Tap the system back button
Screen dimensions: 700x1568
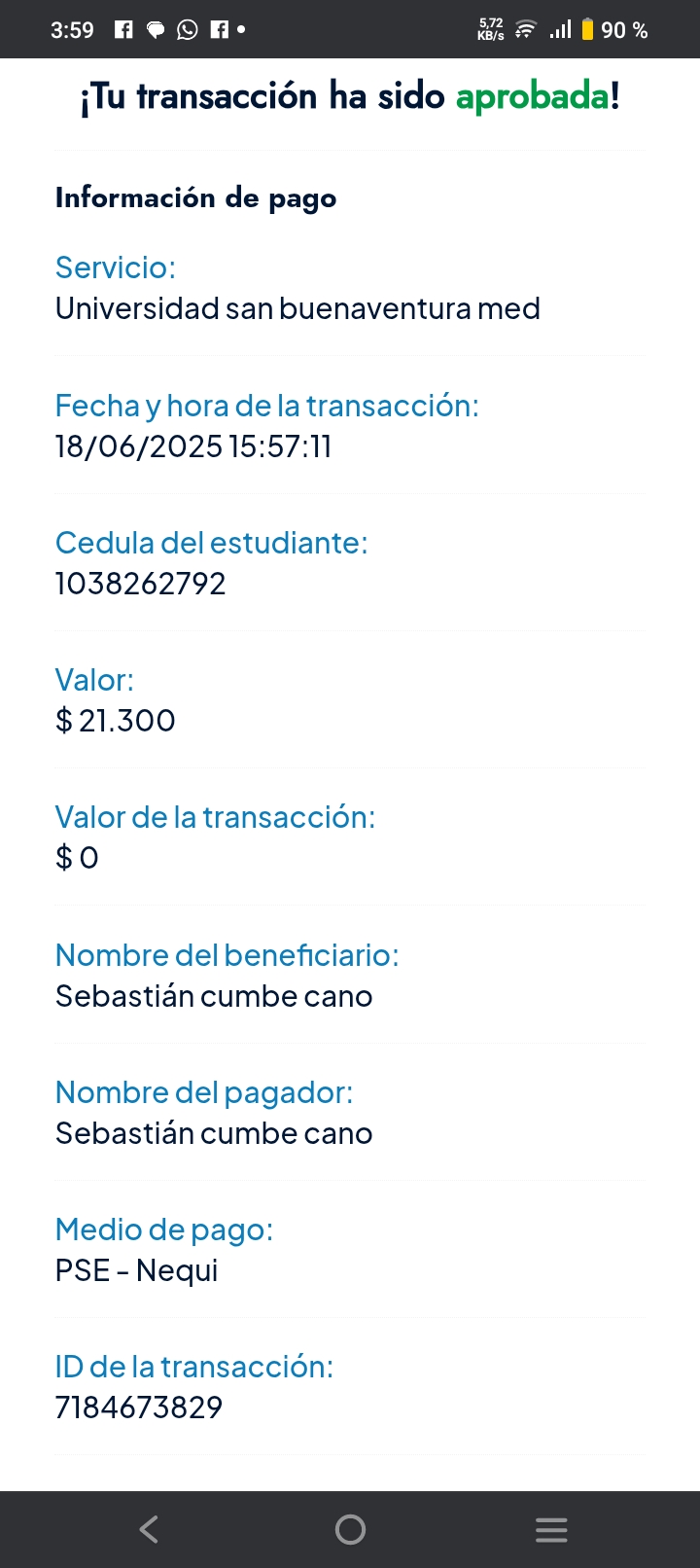tap(149, 1529)
